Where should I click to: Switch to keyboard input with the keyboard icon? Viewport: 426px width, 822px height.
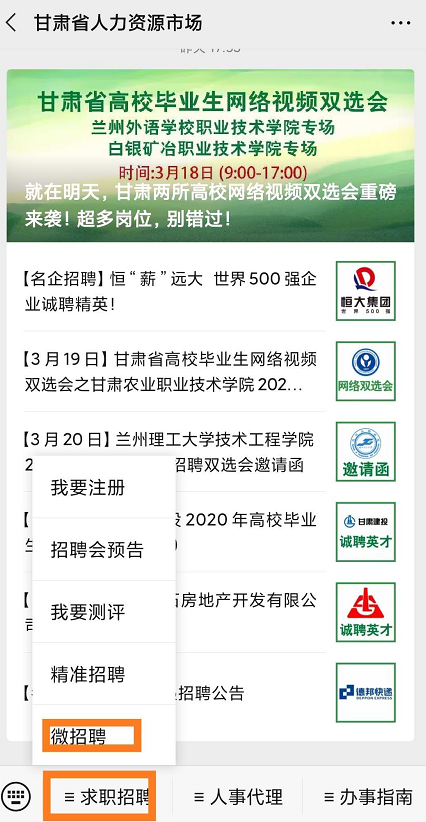pos(16,796)
